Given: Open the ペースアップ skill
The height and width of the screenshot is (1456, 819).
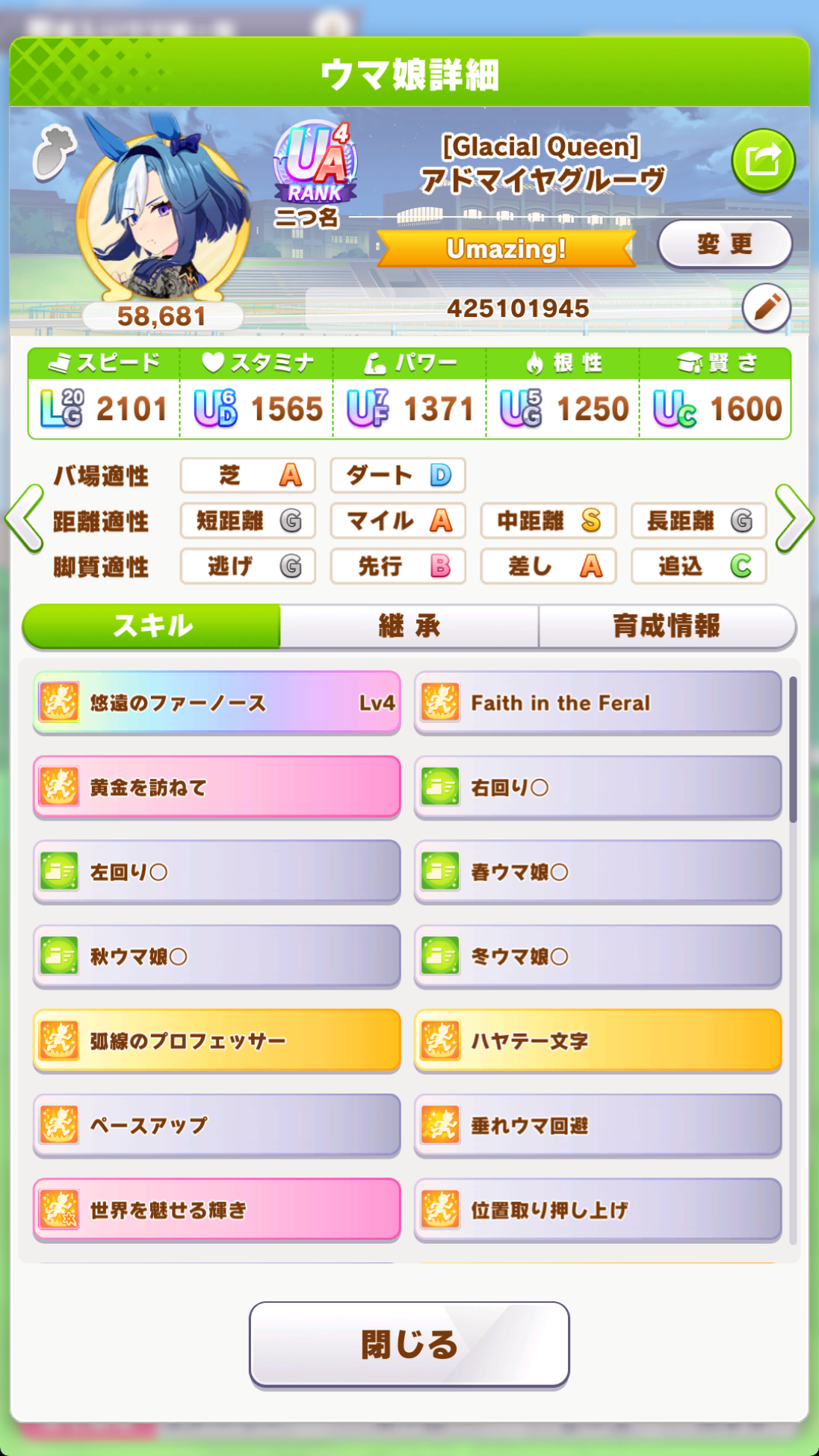Looking at the screenshot, I should (217, 1125).
